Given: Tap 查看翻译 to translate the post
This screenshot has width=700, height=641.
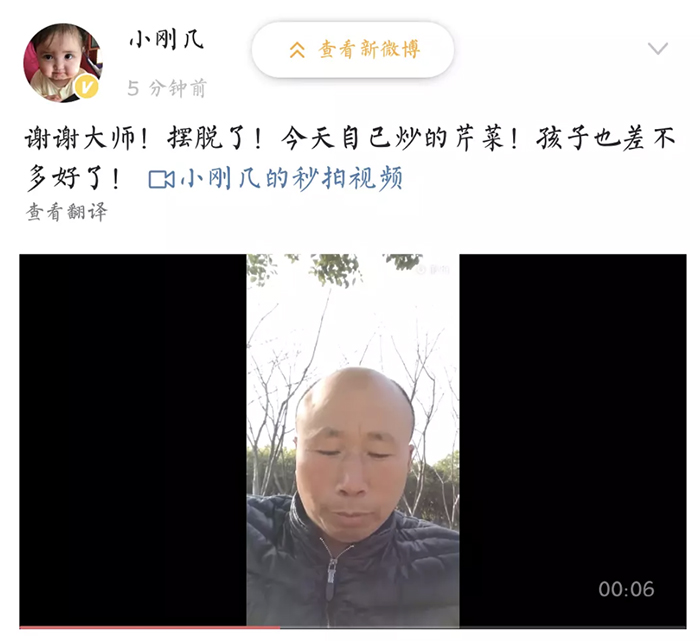Looking at the screenshot, I should coord(66,212).
